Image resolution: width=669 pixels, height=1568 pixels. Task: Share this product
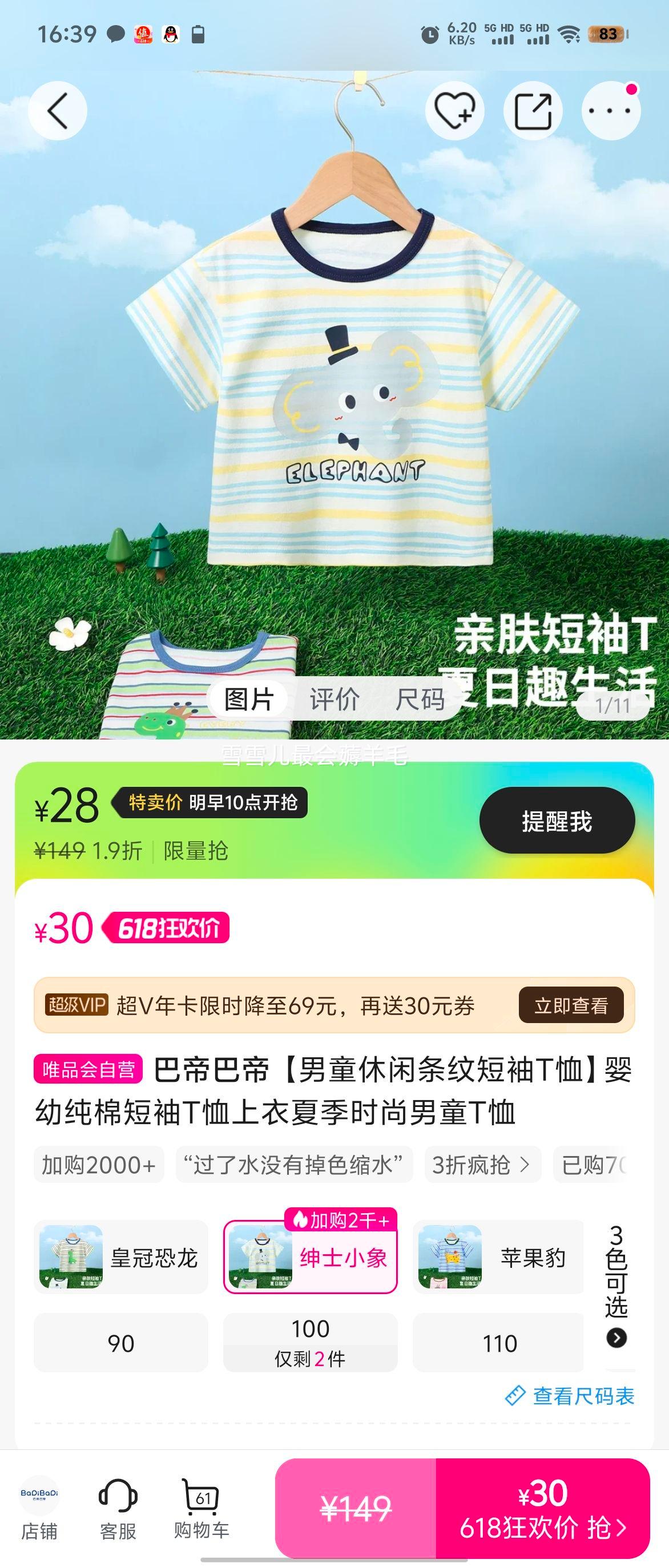(x=533, y=111)
